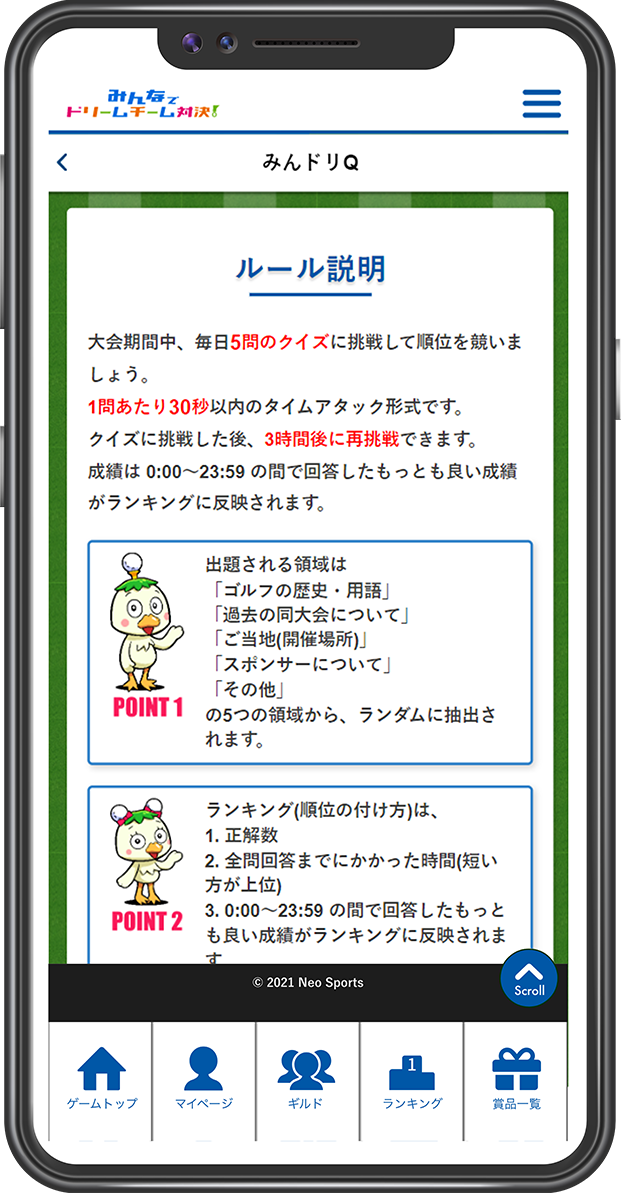View the ランキング tab
The image size is (623, 1196).
[411, 1080]
